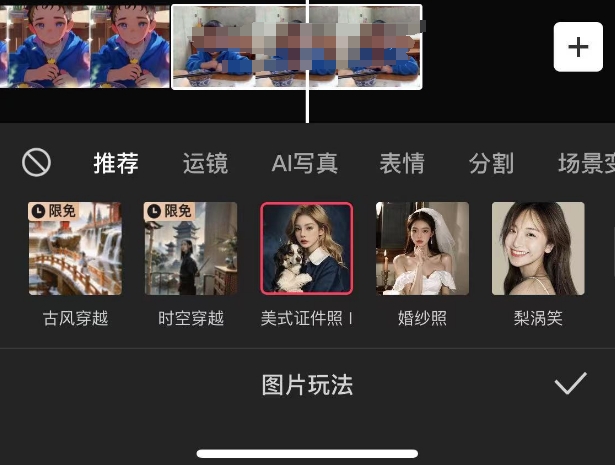615x465 pixels.
Task: Open the AI写真 tab
Action: click(x=304, y=163)
